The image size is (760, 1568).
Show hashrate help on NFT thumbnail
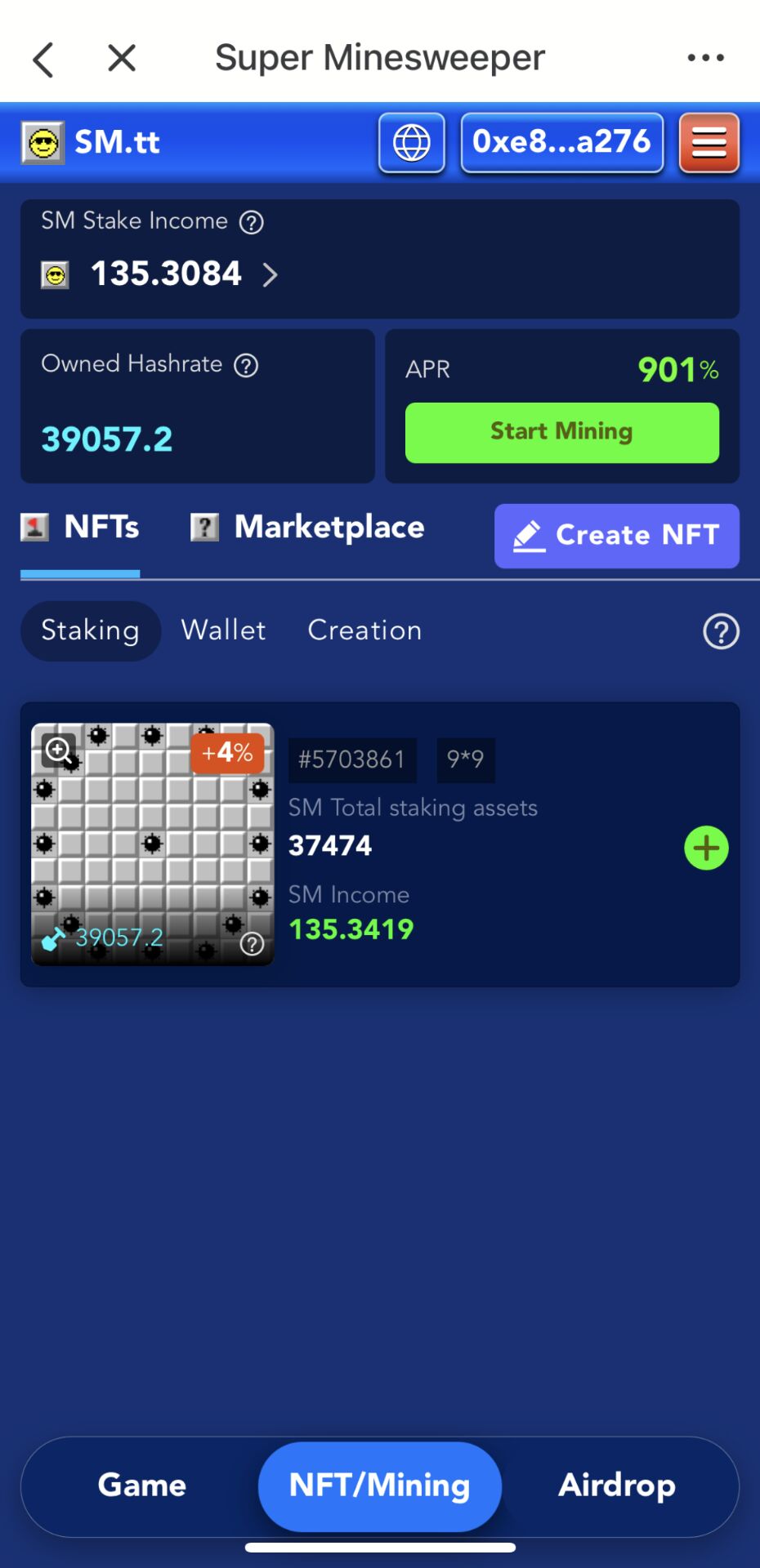pos(253,944)
